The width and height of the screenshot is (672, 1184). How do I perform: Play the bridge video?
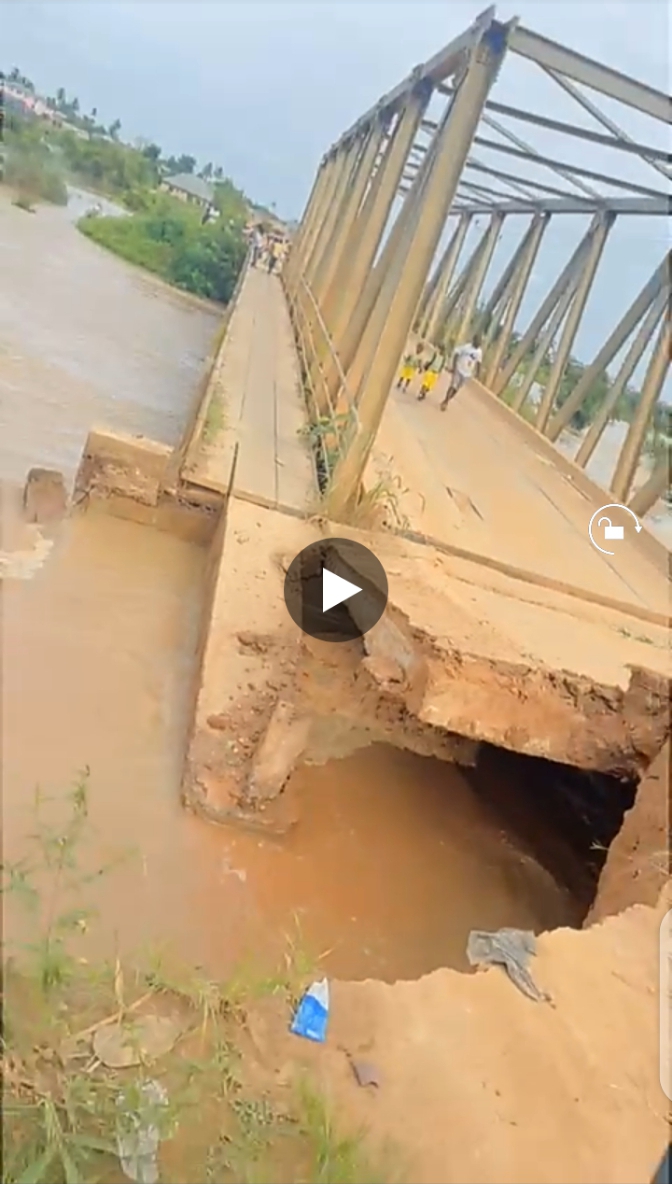coord(335,590)
